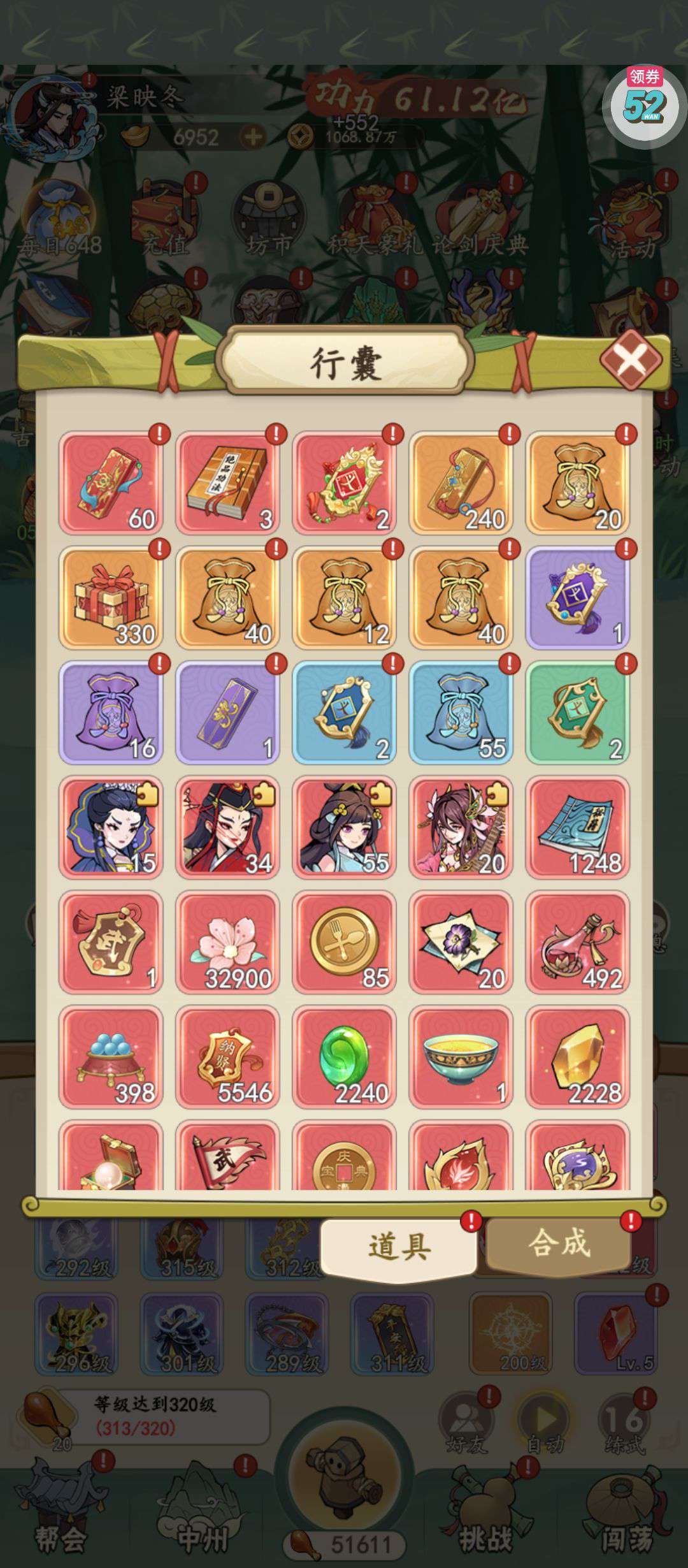This screenshot has width=688, height=1568.
Task: Open the character shard with 34
Action: click(x=227, y=827)
